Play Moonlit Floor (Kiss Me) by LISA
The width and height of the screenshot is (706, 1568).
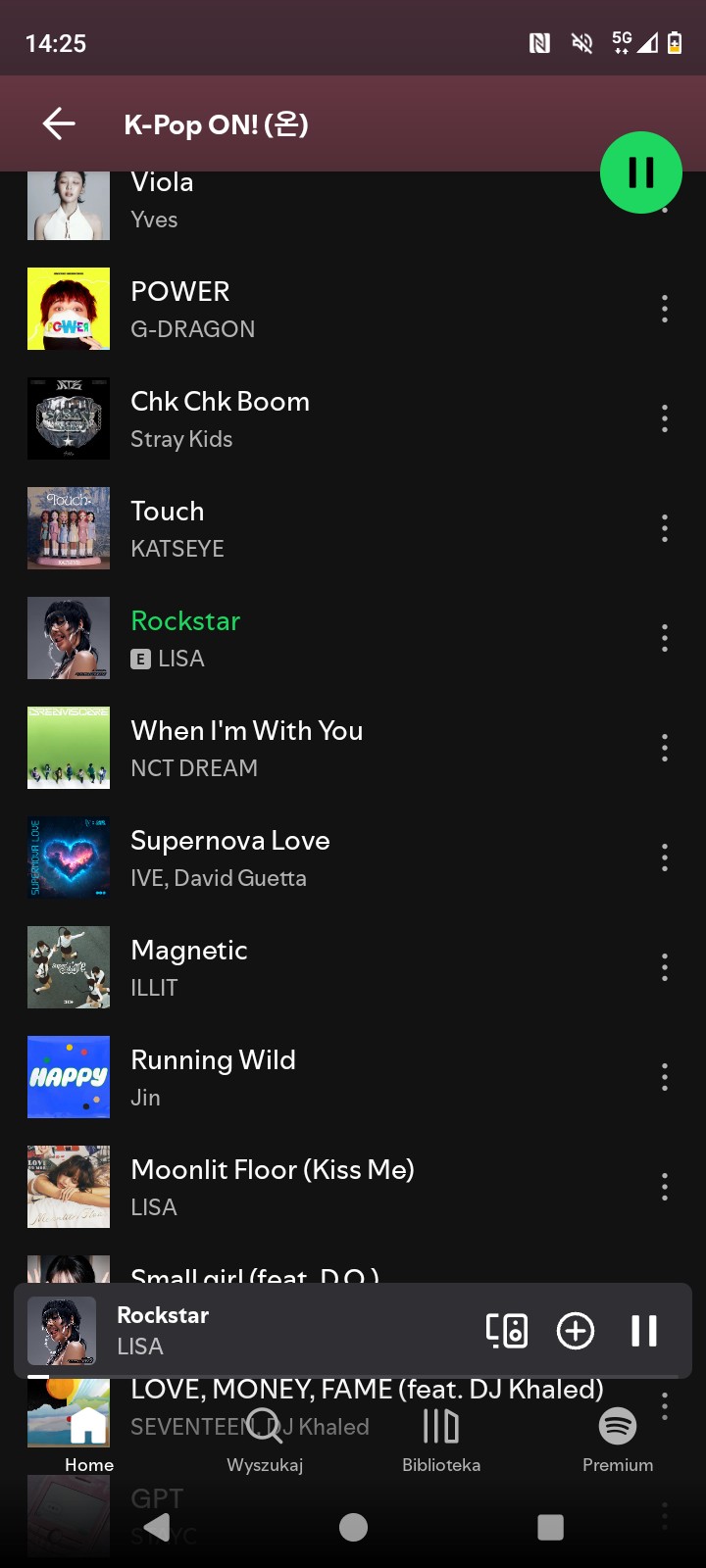click(294, 1187)
